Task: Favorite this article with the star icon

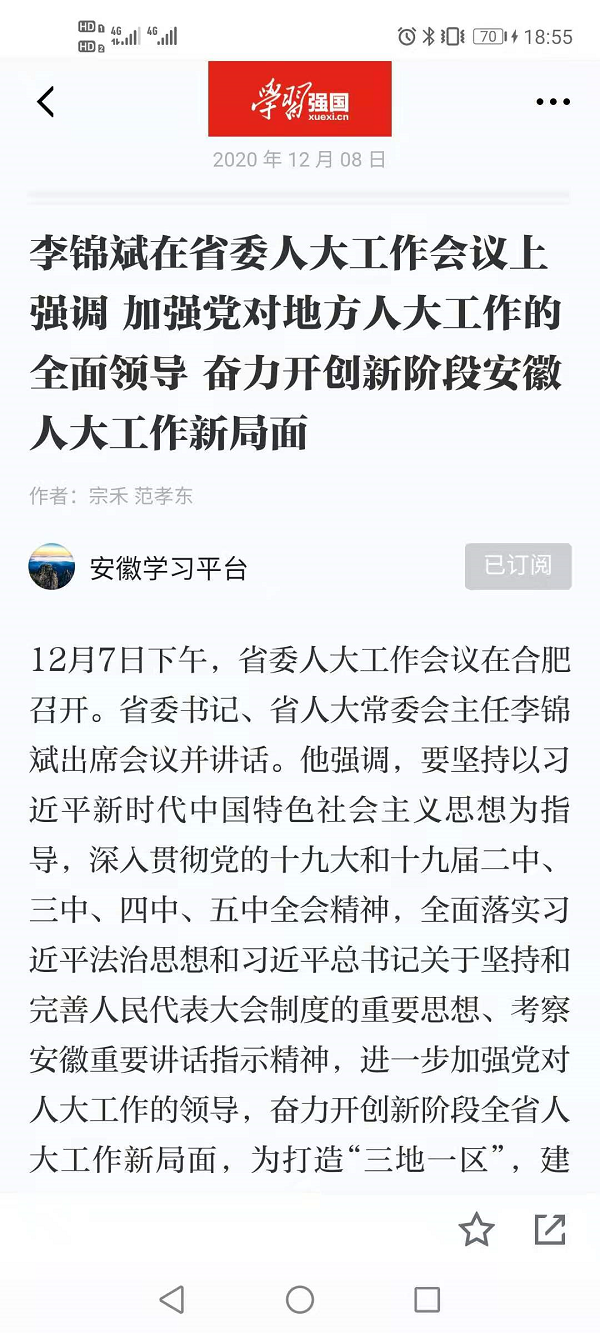Action: (x=476, y=1229)
